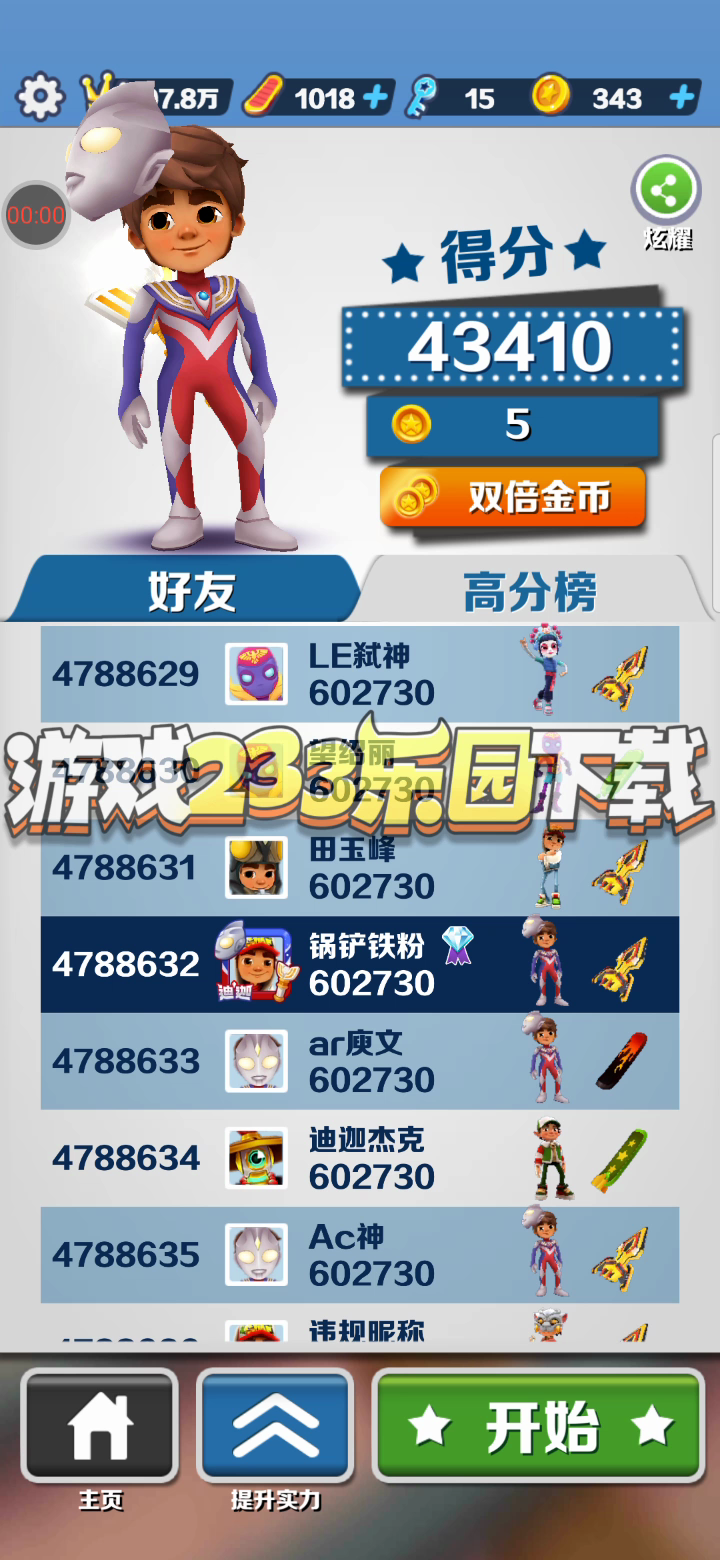View Ac神's leaderboard row
The image size is (720, 1560).
(x=360, y=1255)
